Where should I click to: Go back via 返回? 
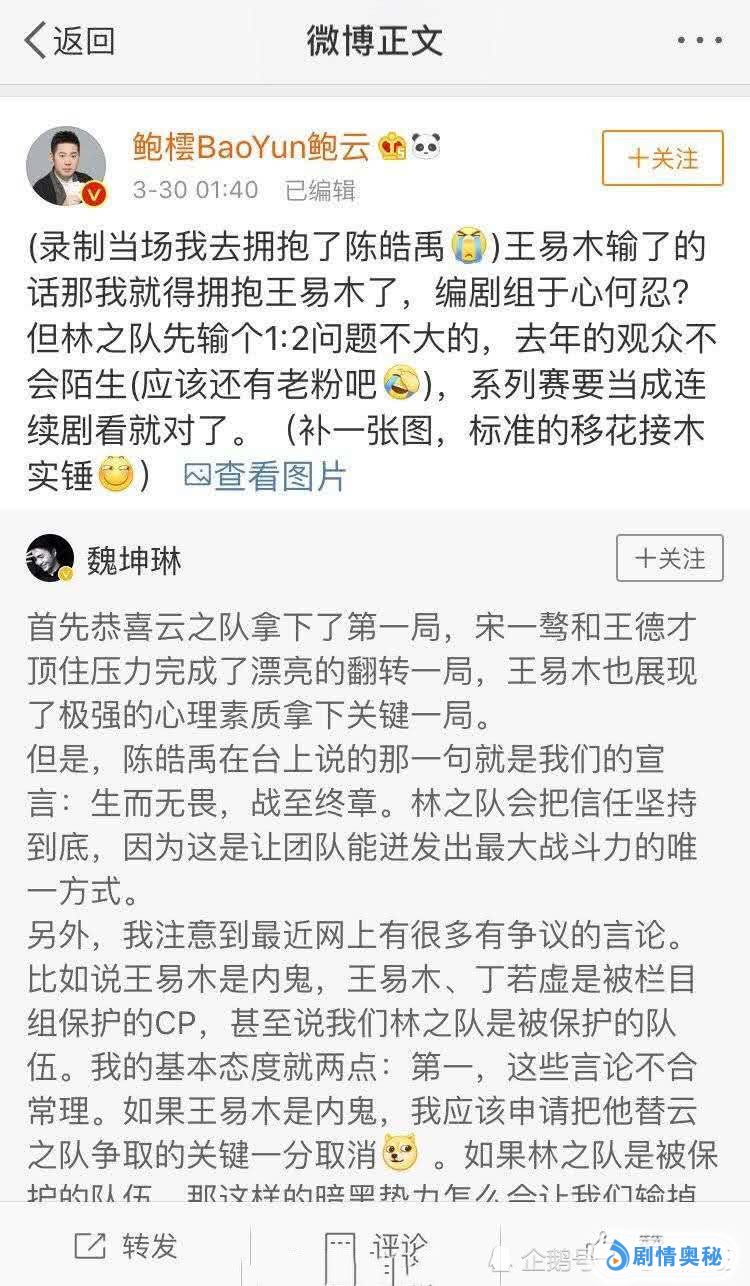coord(70,41)
